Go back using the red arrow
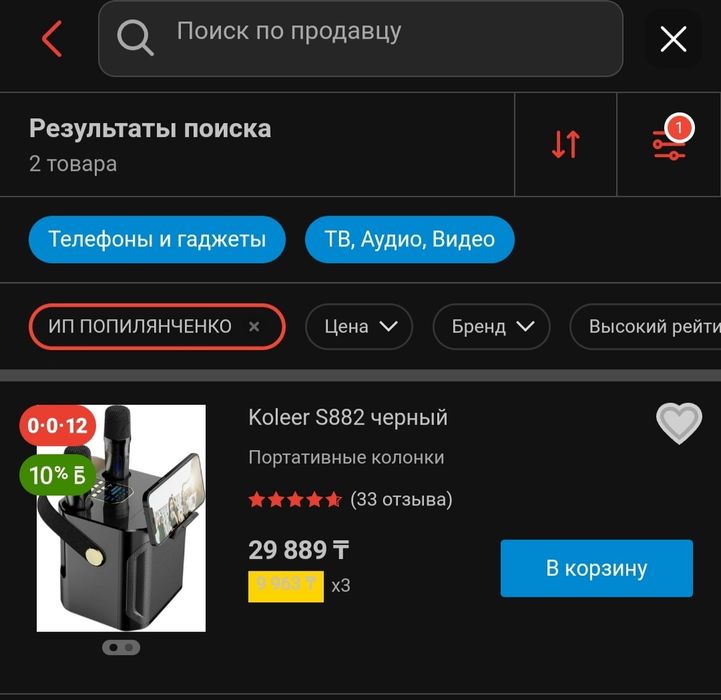Screen dimensions: 721x700 [x=52, y=40]
